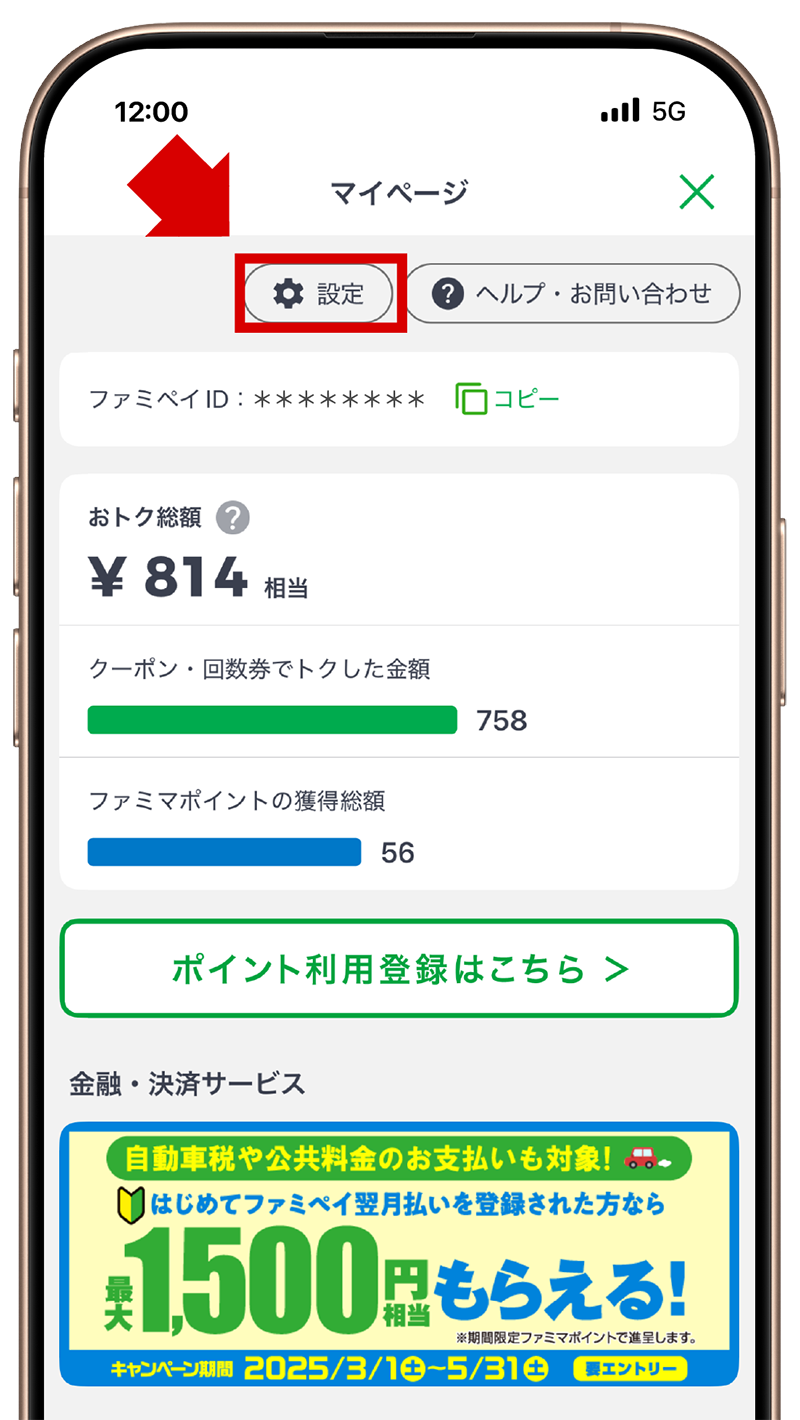This screenshot has height=1420, width=800.
Task: Open the ファミペイ翌月払い 1,500円 campaign banner
Action: 399,1254
